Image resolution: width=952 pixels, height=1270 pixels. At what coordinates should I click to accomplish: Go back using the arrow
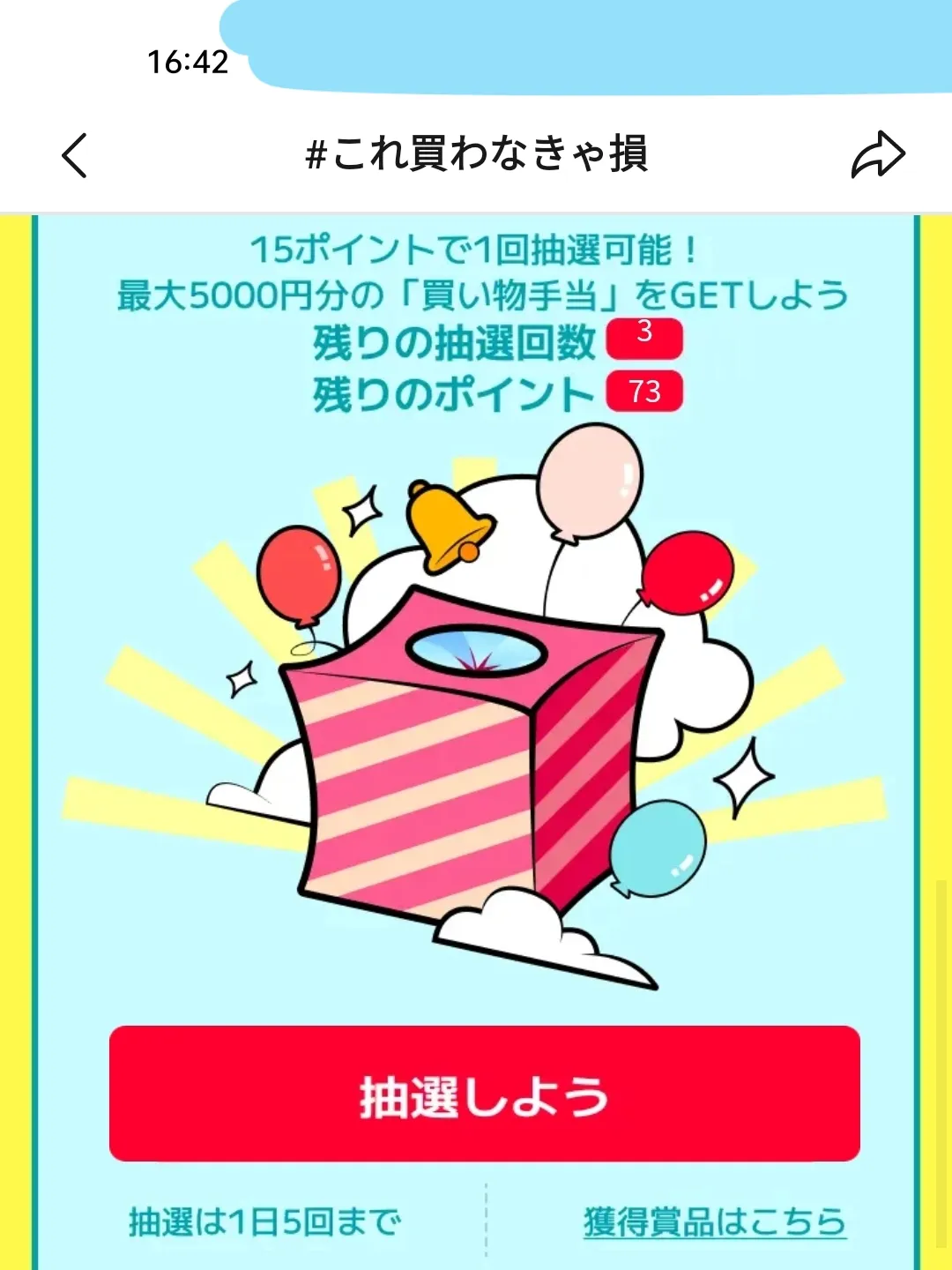point(75,155)
